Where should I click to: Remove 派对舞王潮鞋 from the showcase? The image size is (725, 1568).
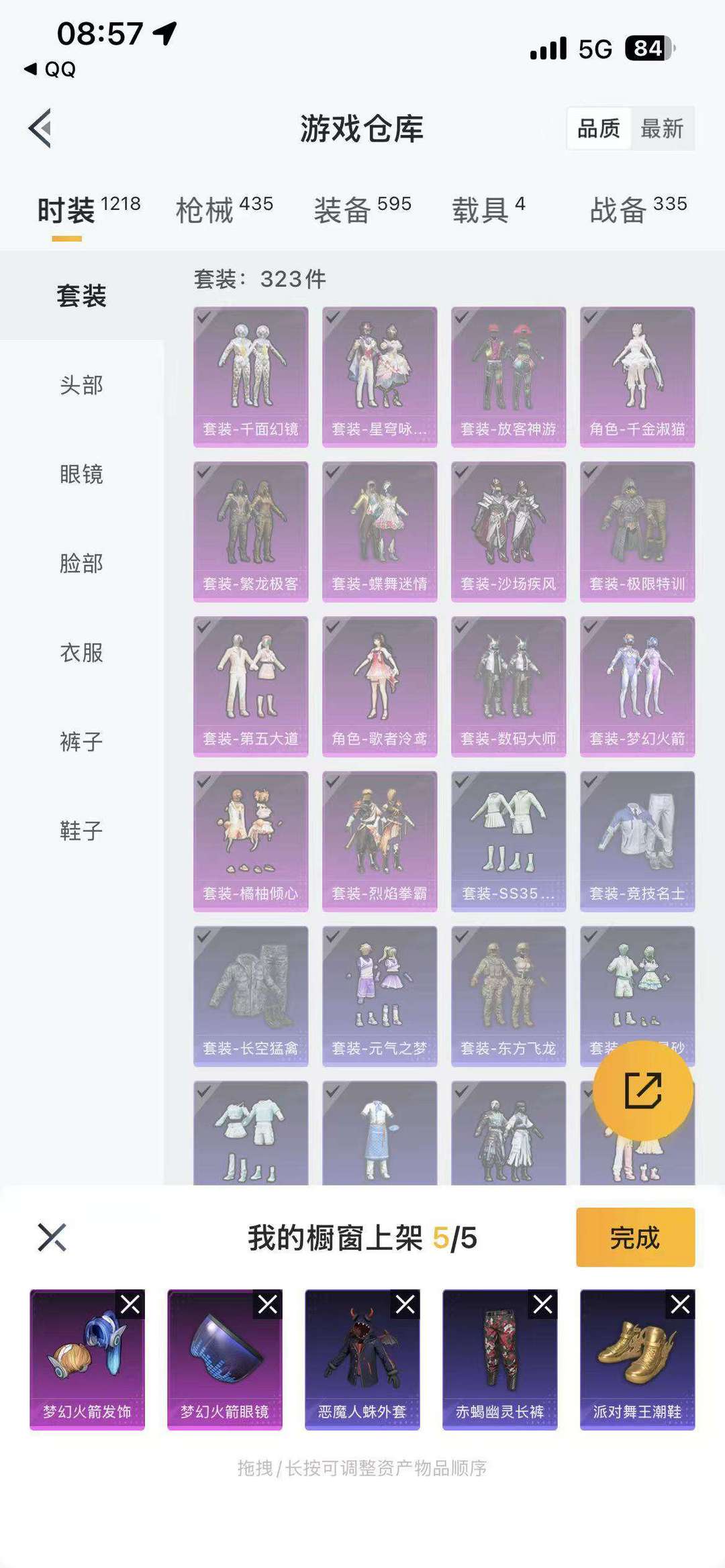(x=680, y=1304)
